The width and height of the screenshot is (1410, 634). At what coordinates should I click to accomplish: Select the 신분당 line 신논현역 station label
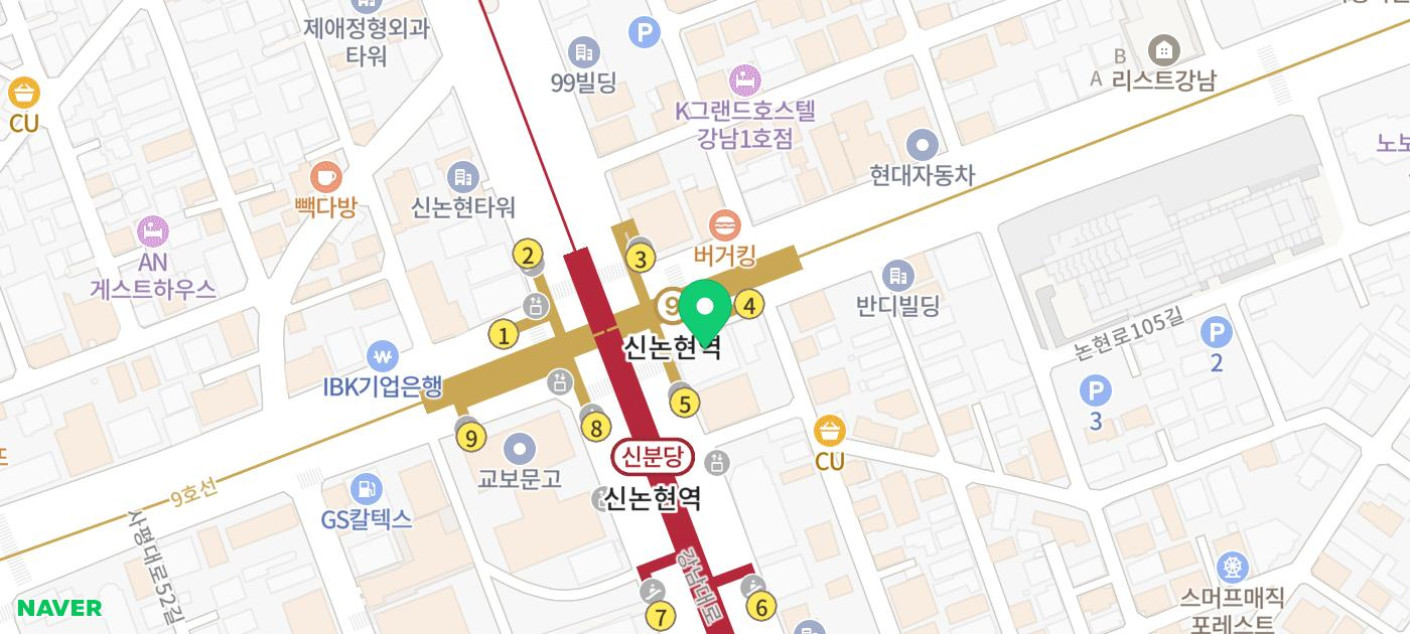[x=652, y=458]
